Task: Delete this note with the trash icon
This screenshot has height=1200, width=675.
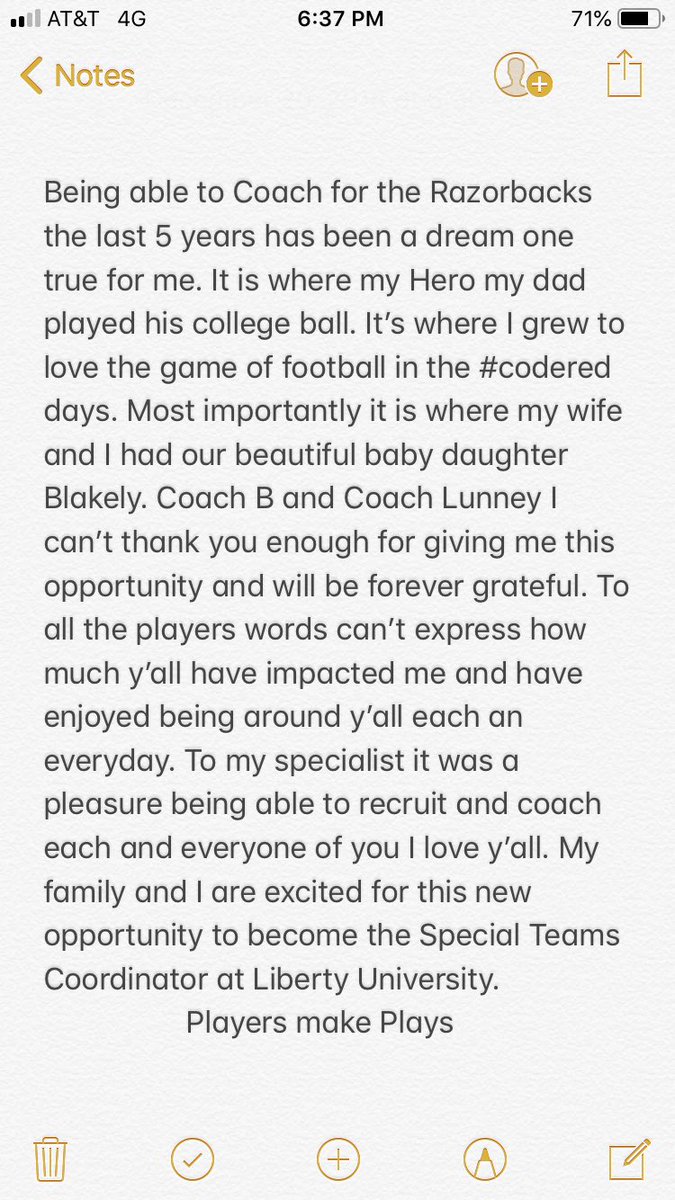Action: (50, 1159)
